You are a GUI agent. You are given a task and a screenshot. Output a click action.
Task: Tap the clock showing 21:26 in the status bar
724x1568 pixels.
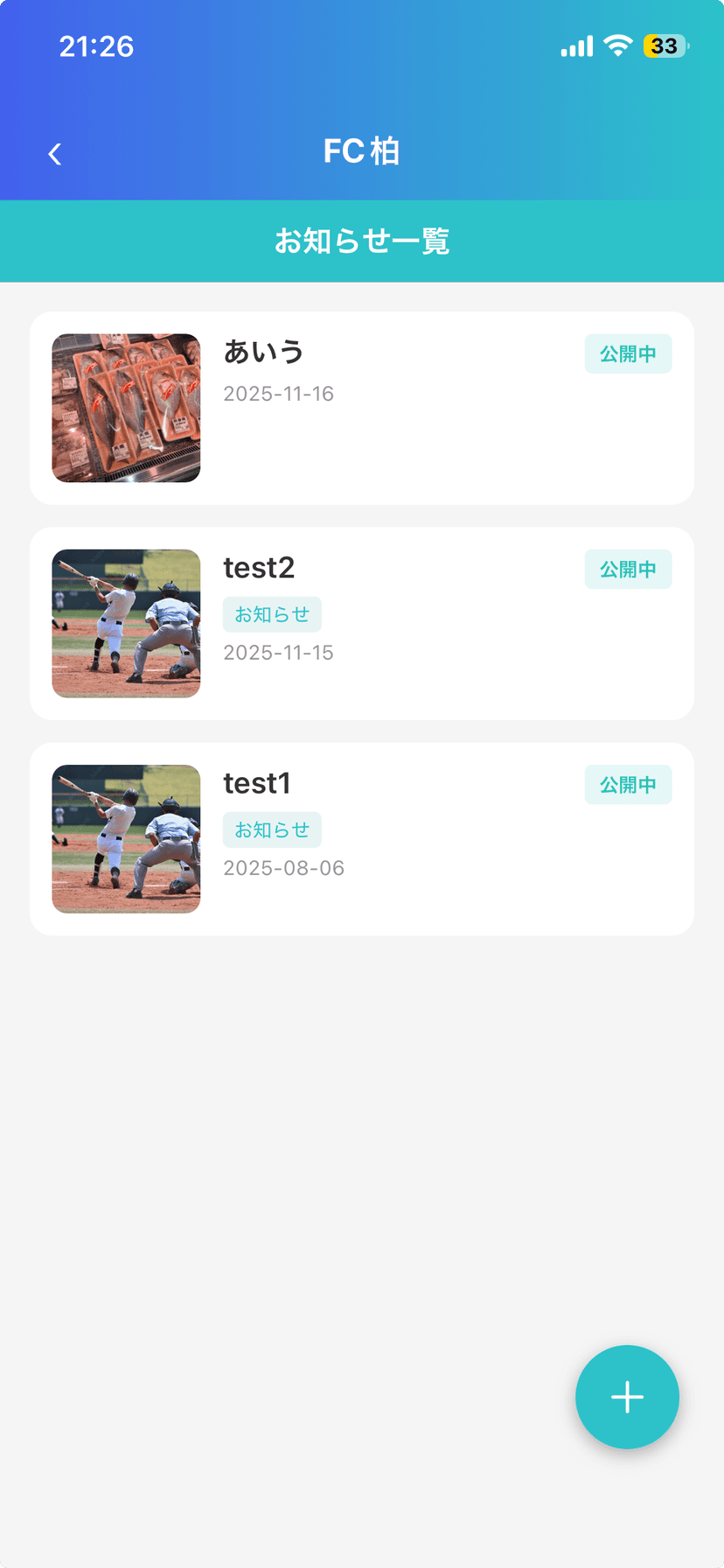pos(96,46)
